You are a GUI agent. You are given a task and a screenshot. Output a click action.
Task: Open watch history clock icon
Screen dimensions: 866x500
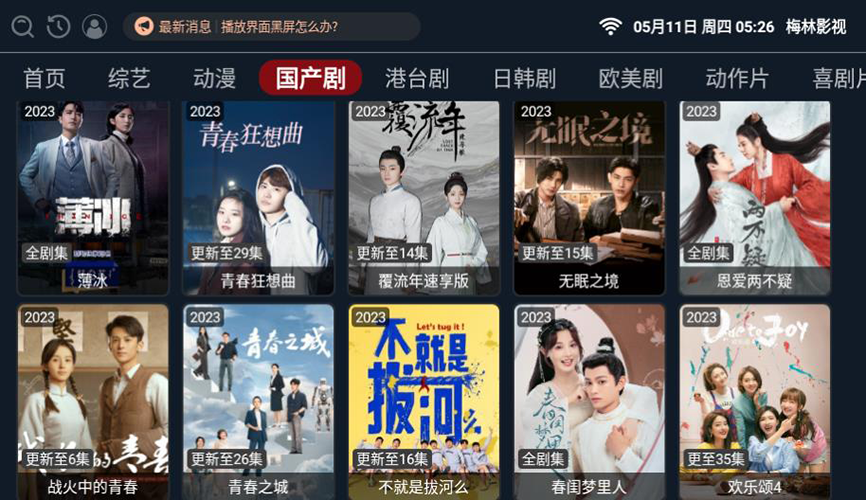[58, 27]
